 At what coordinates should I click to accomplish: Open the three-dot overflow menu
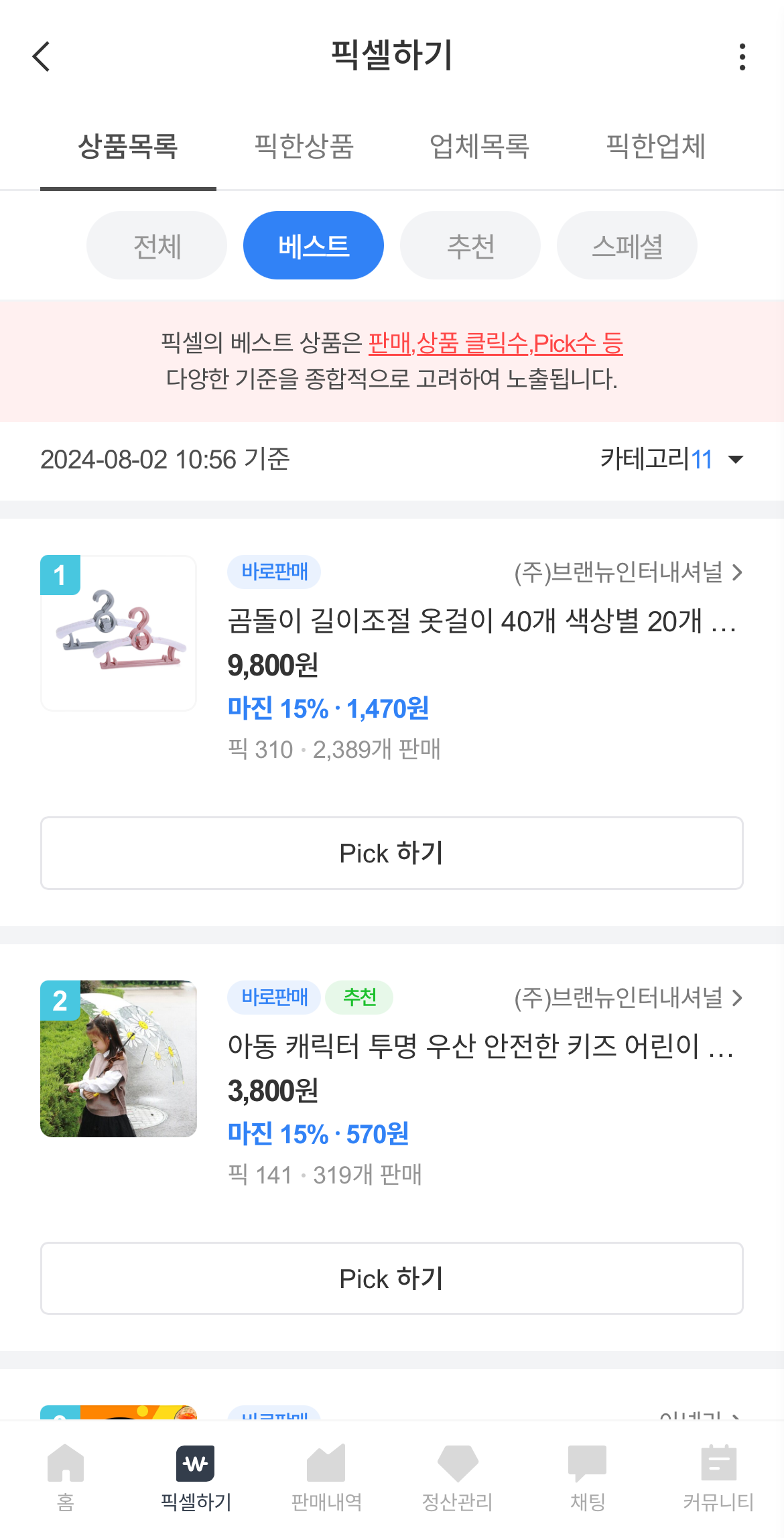742,57
